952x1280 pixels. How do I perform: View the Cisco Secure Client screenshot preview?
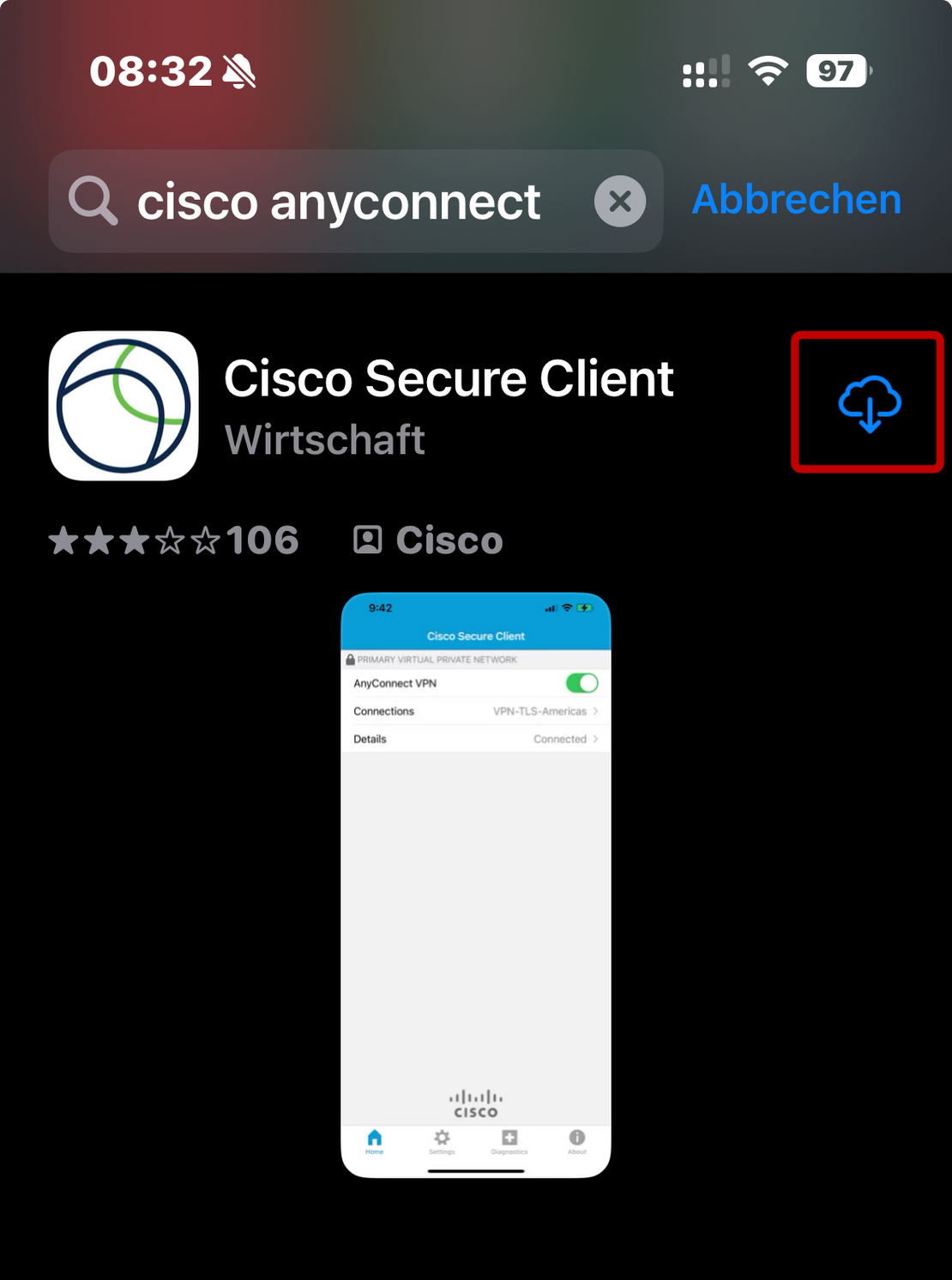476,884
